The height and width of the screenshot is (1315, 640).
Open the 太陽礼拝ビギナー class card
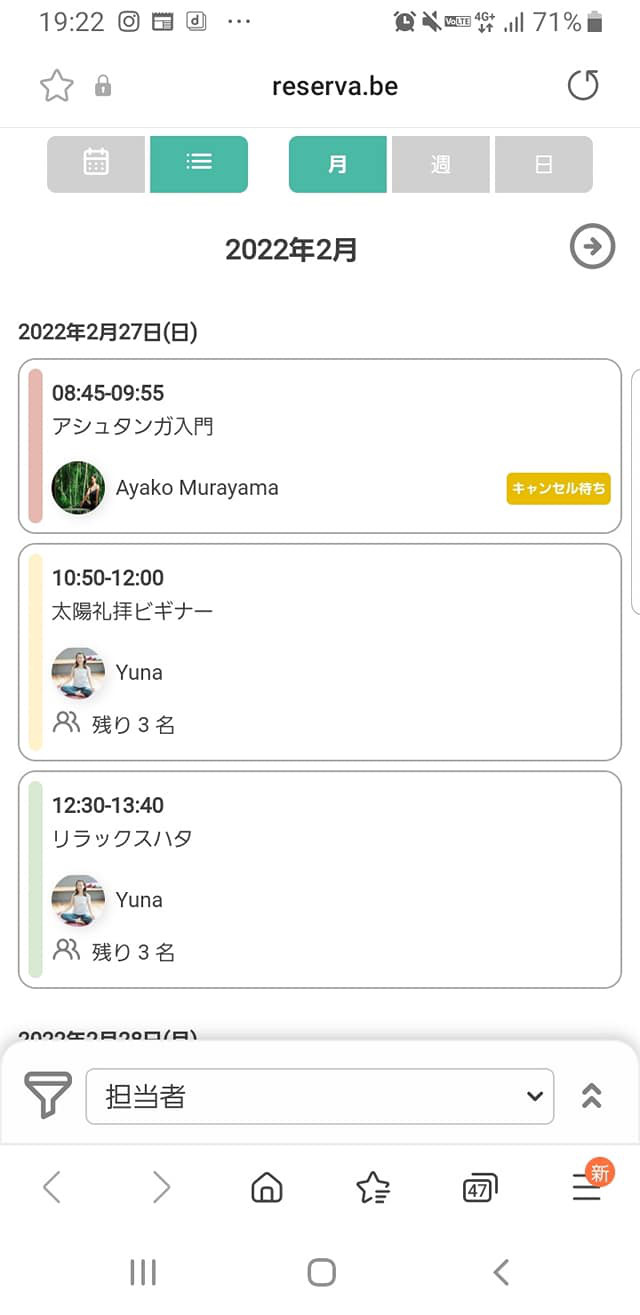[x=320, y=652]
